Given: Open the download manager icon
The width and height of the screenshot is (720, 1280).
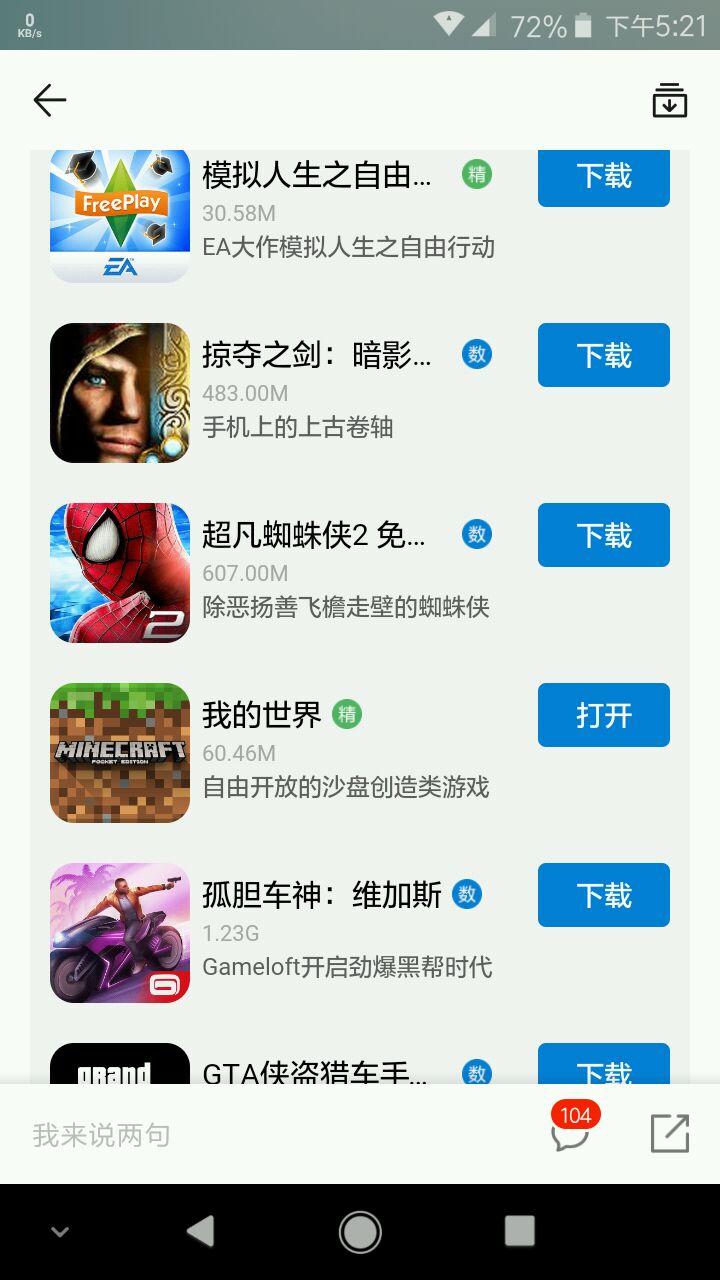Looking at the screenshot, I should point(669,101).
